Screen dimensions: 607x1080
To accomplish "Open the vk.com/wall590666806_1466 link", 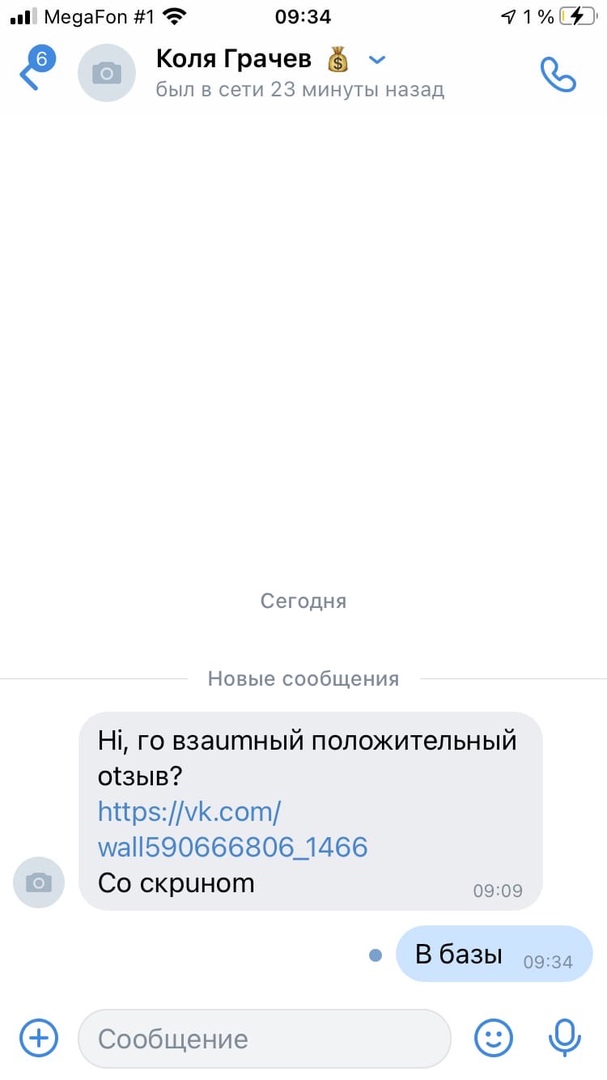I will click(x=232, y=829).
